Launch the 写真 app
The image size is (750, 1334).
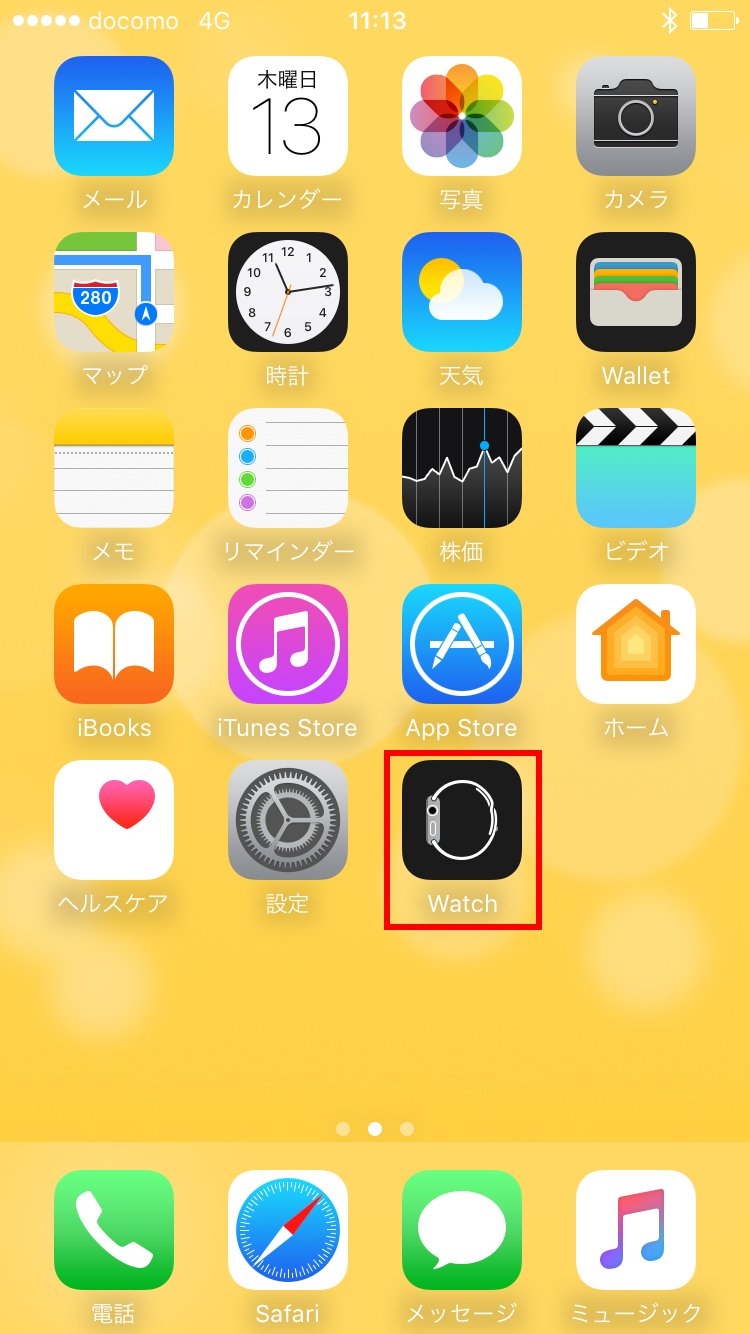462,116
